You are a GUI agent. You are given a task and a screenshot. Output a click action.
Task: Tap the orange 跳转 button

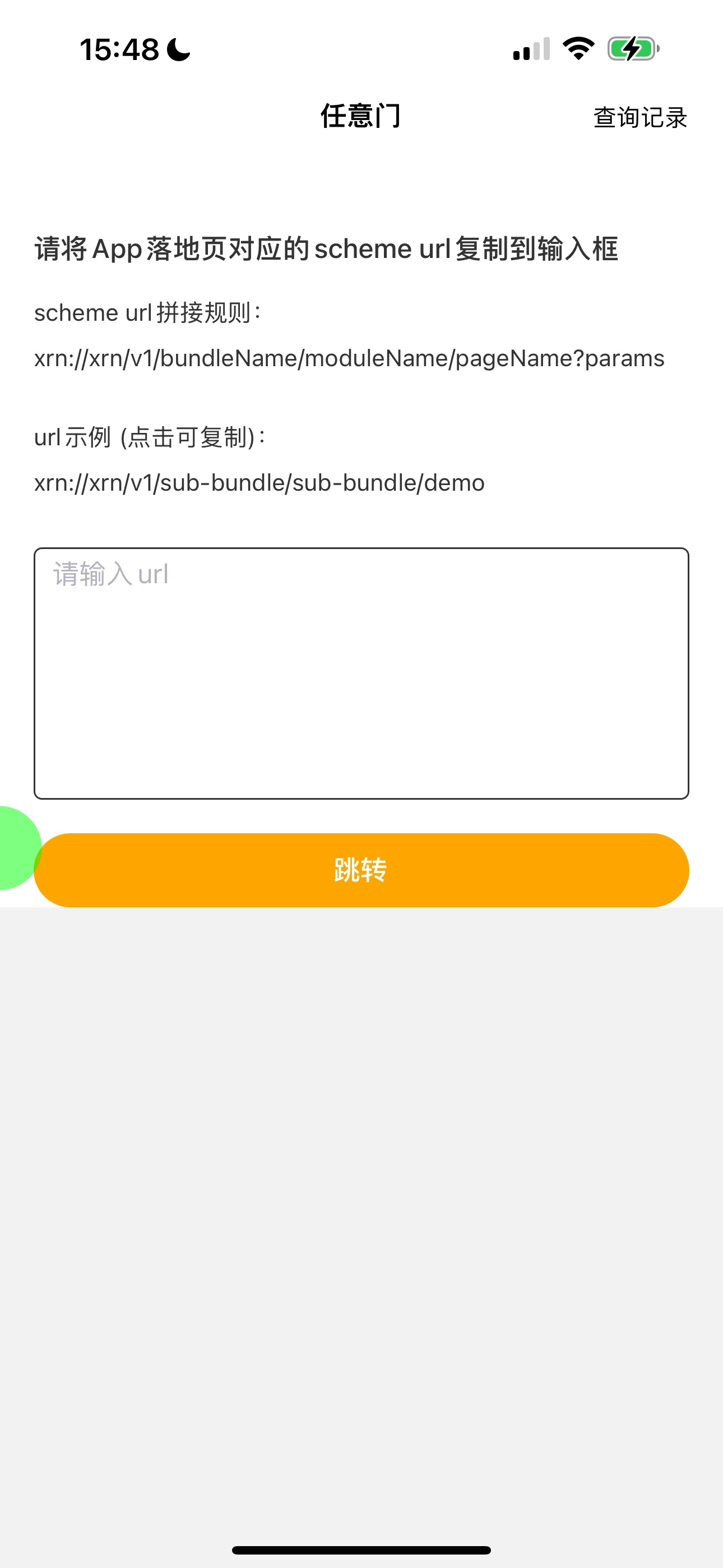pos(361,870)
